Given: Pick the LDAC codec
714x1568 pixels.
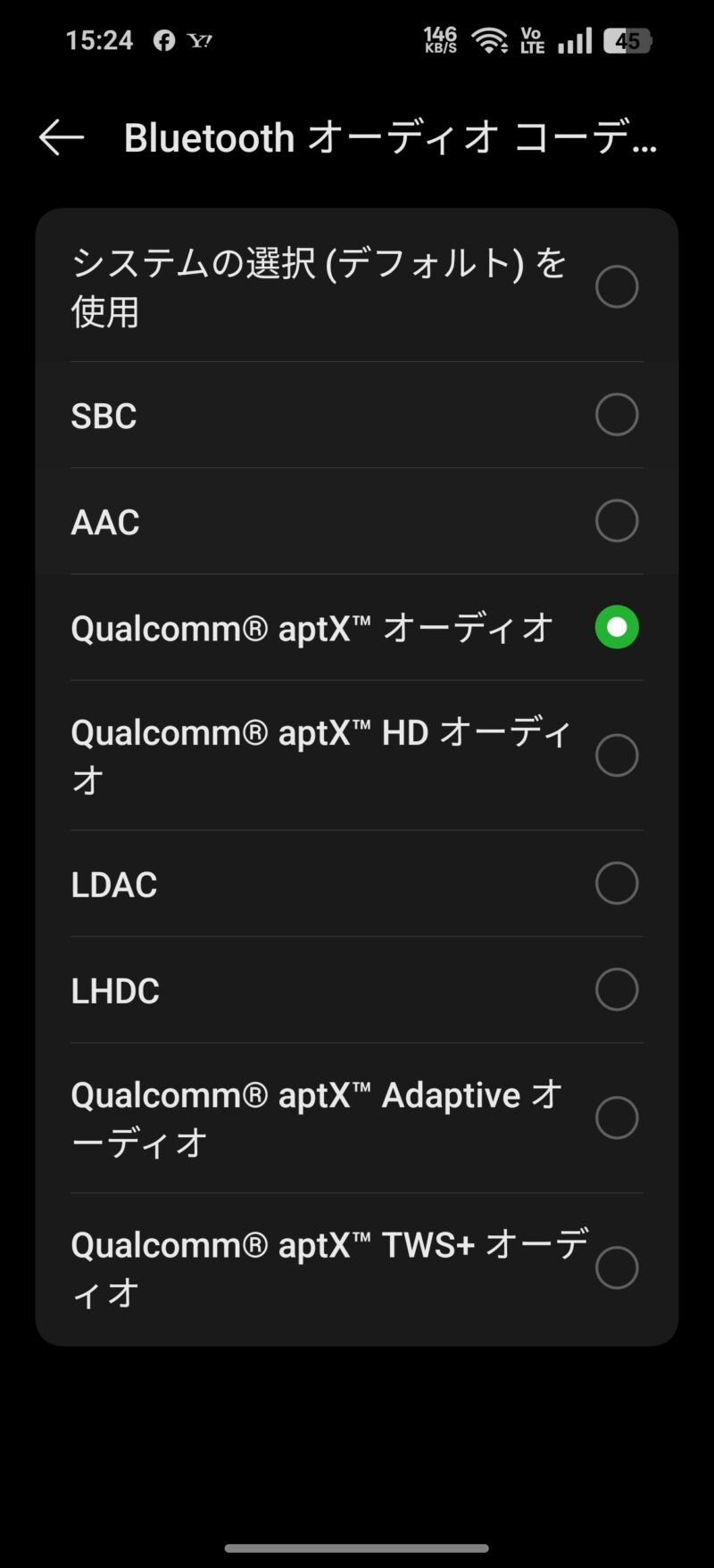Looking at the screenshot, I should tap(357, 884).
